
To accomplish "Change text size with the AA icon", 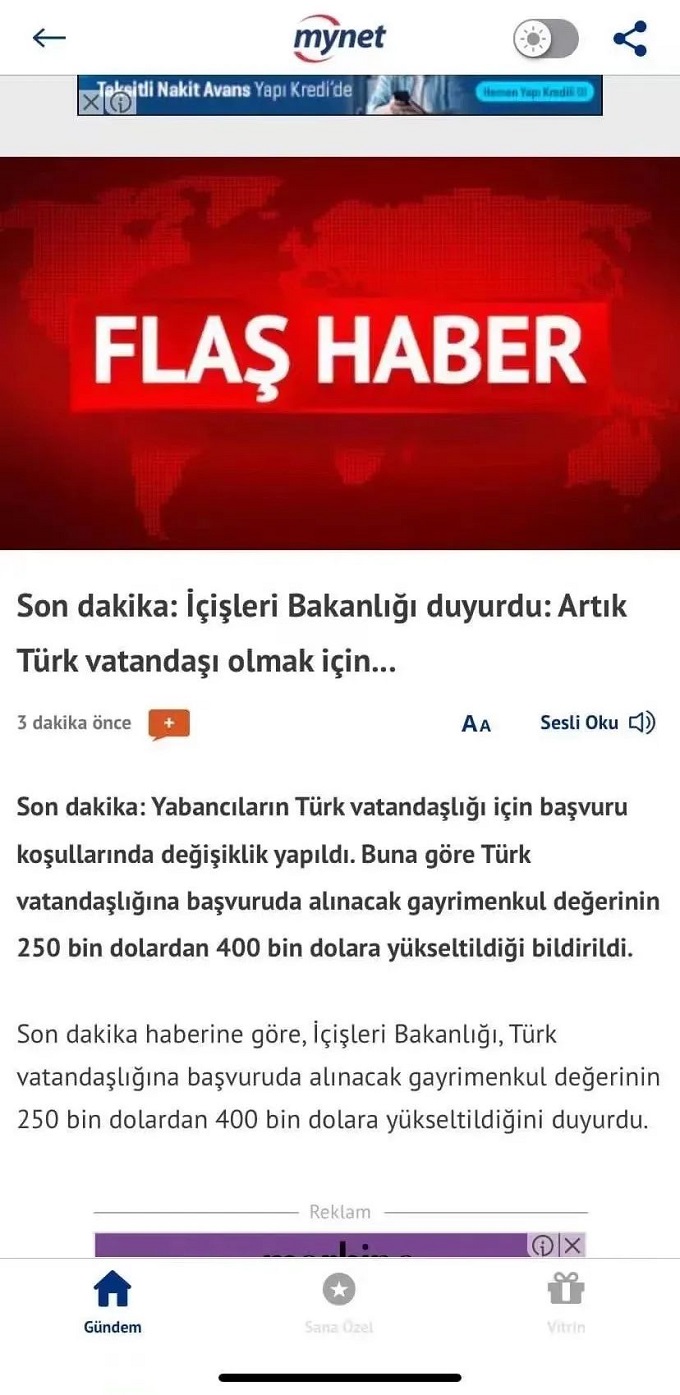I will [476, 724].
